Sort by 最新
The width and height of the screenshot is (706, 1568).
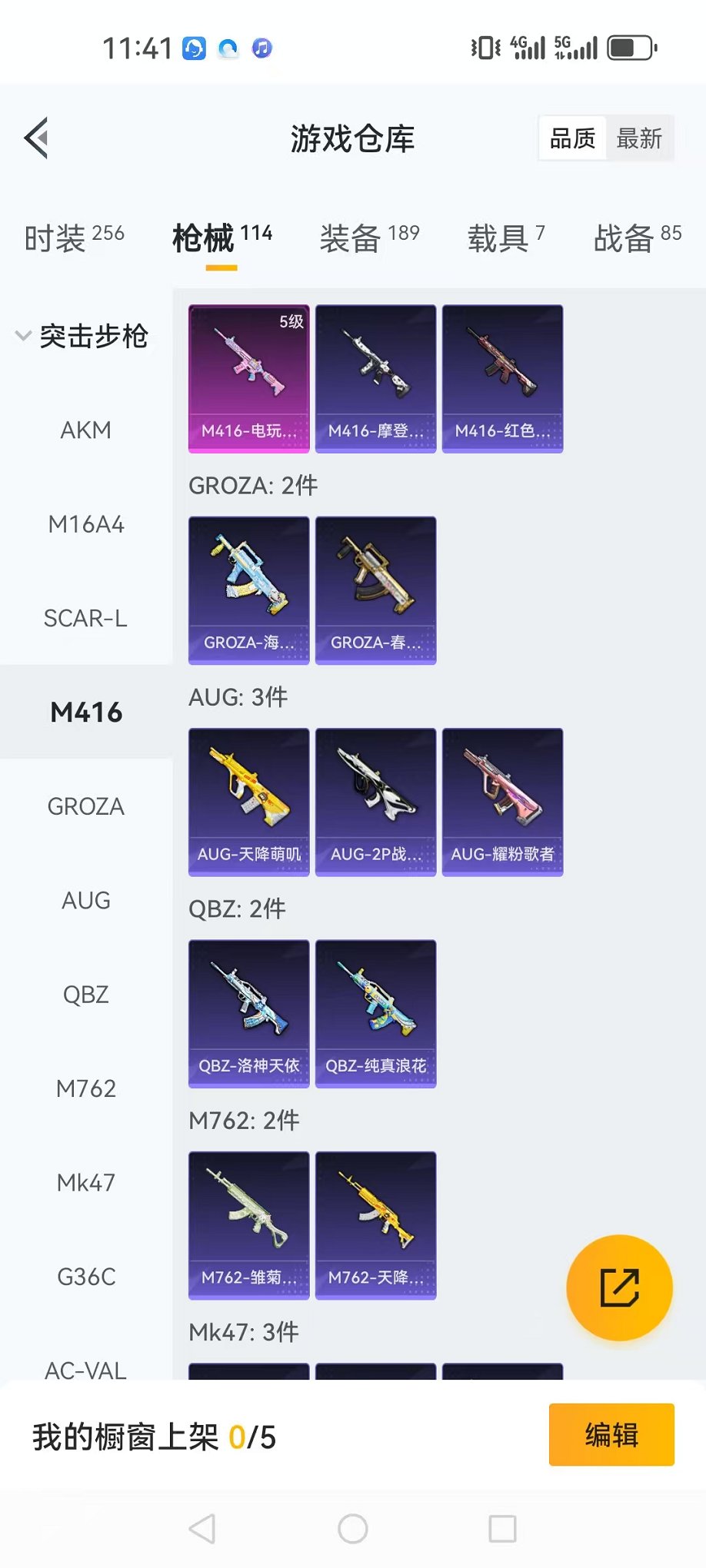click(x=639, y=138)
